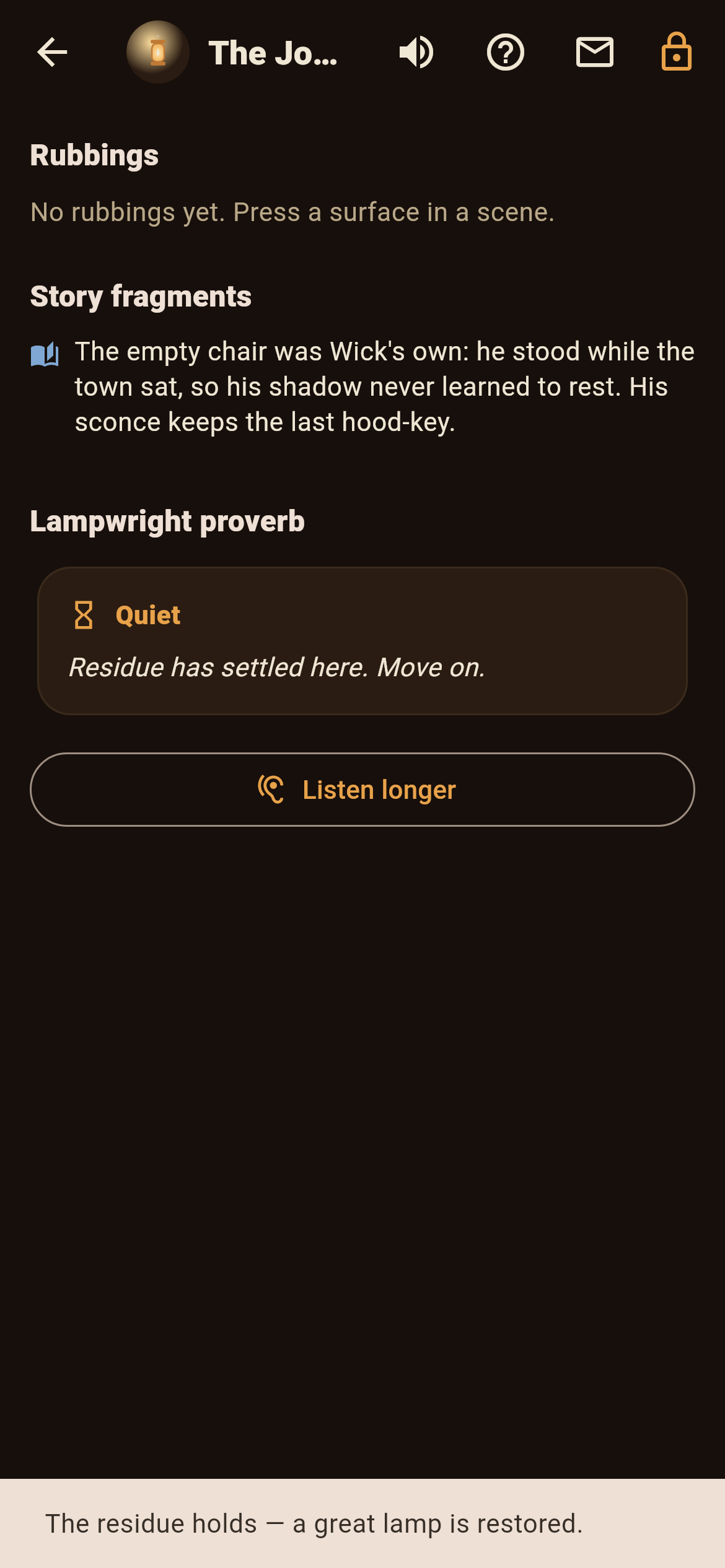This screenshot has height=1568, width=725.
Task: Tap the Listen longer button
Action: [x=362, y=790]
